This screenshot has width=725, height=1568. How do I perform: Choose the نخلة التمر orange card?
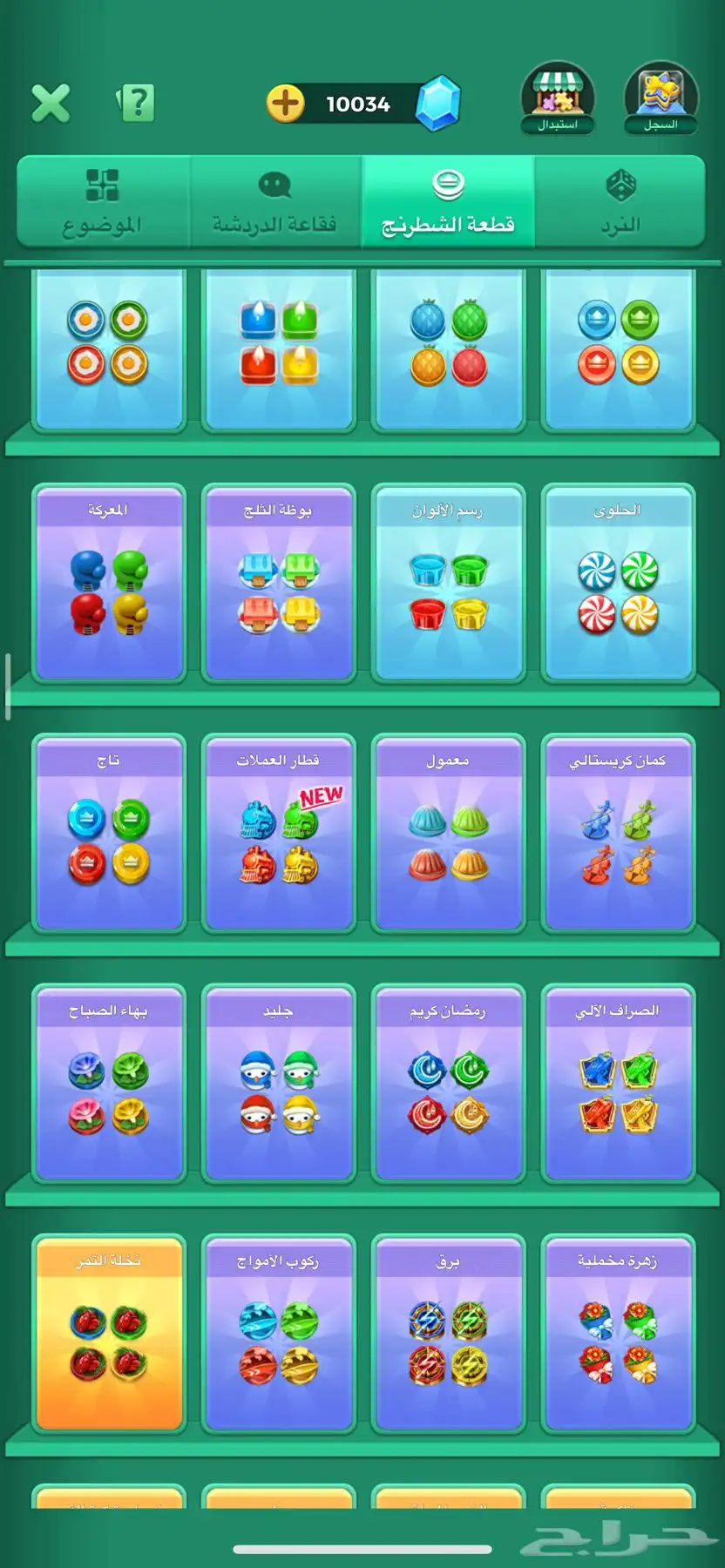tap(109, 1335)
